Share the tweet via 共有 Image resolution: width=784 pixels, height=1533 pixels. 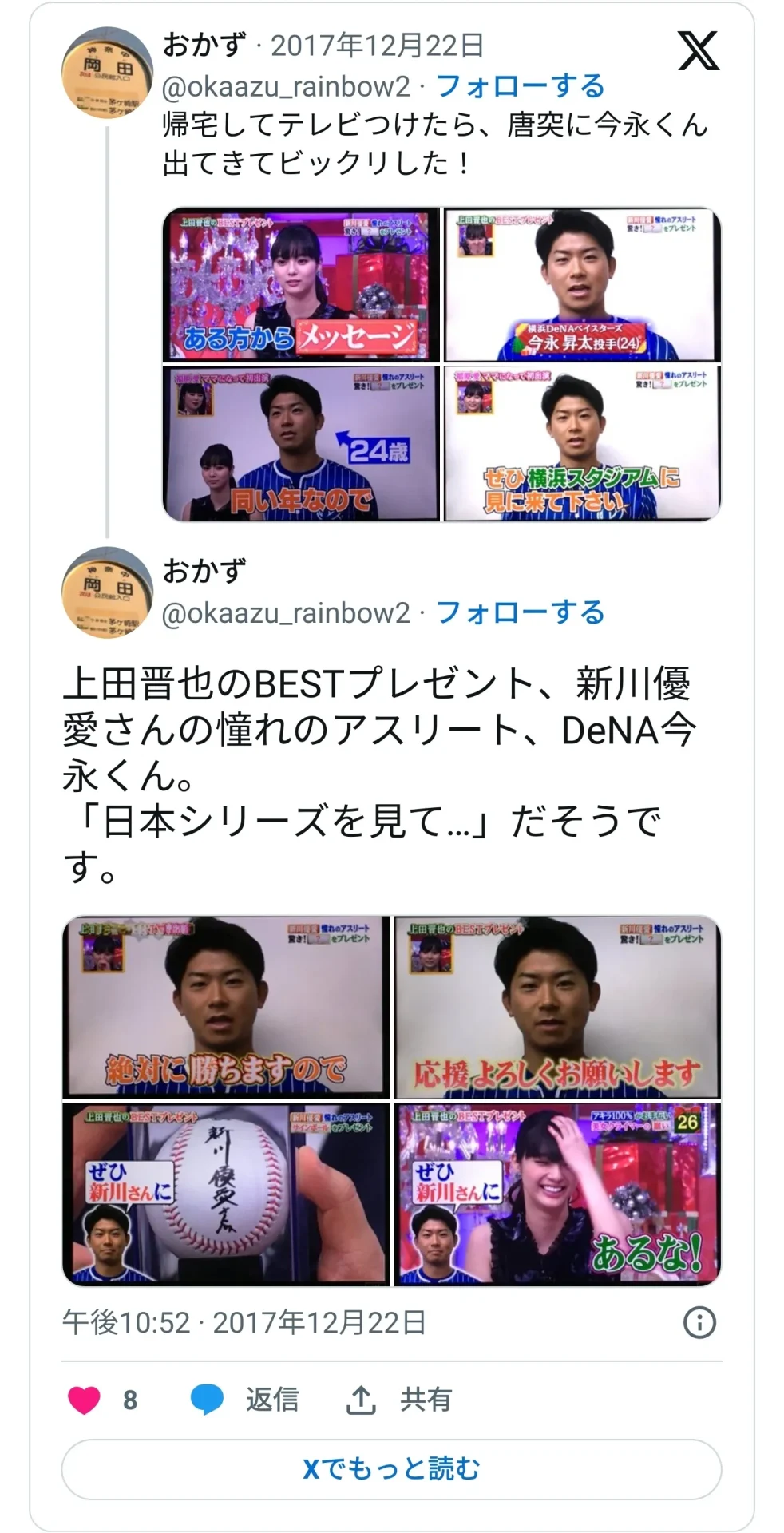(x=399, y=1400)
